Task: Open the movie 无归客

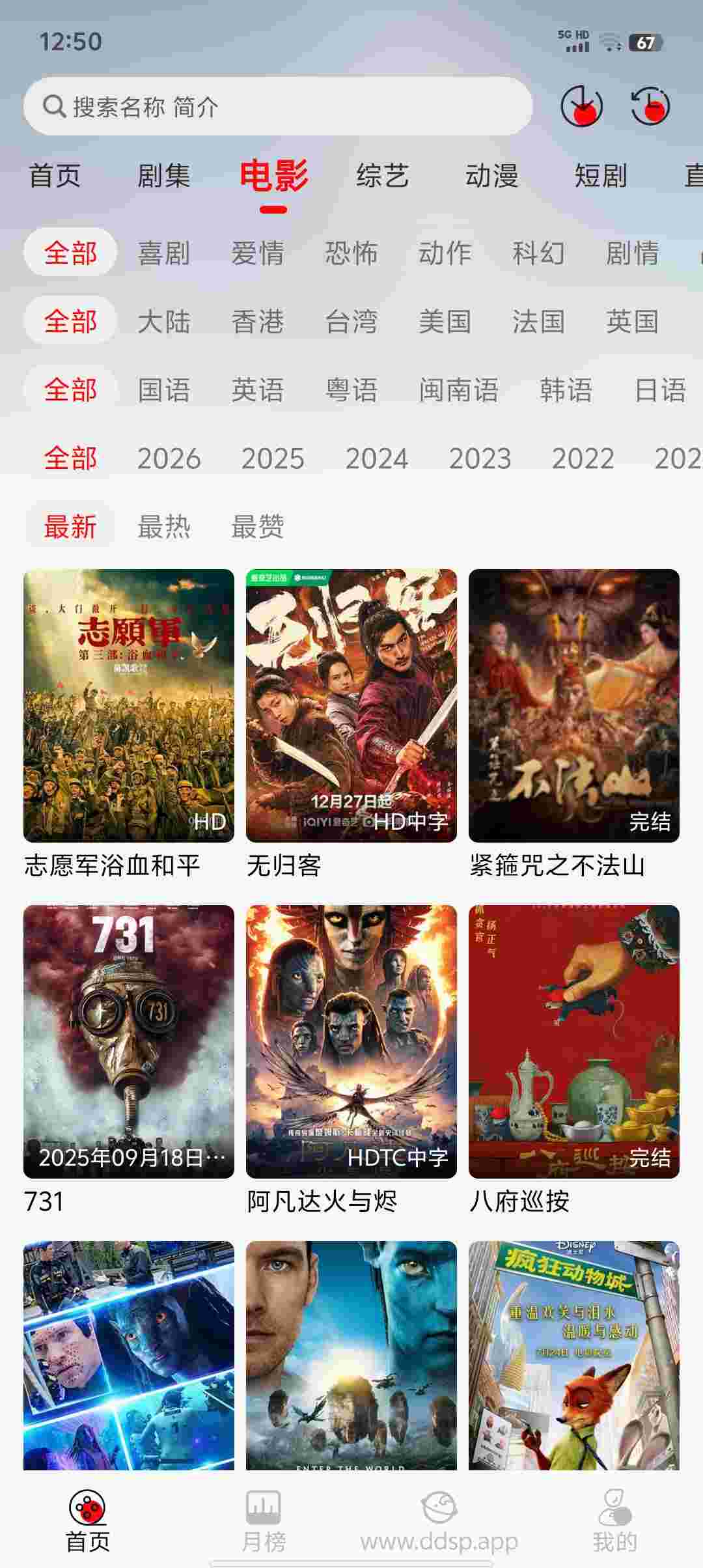Action: click(351, 706)
